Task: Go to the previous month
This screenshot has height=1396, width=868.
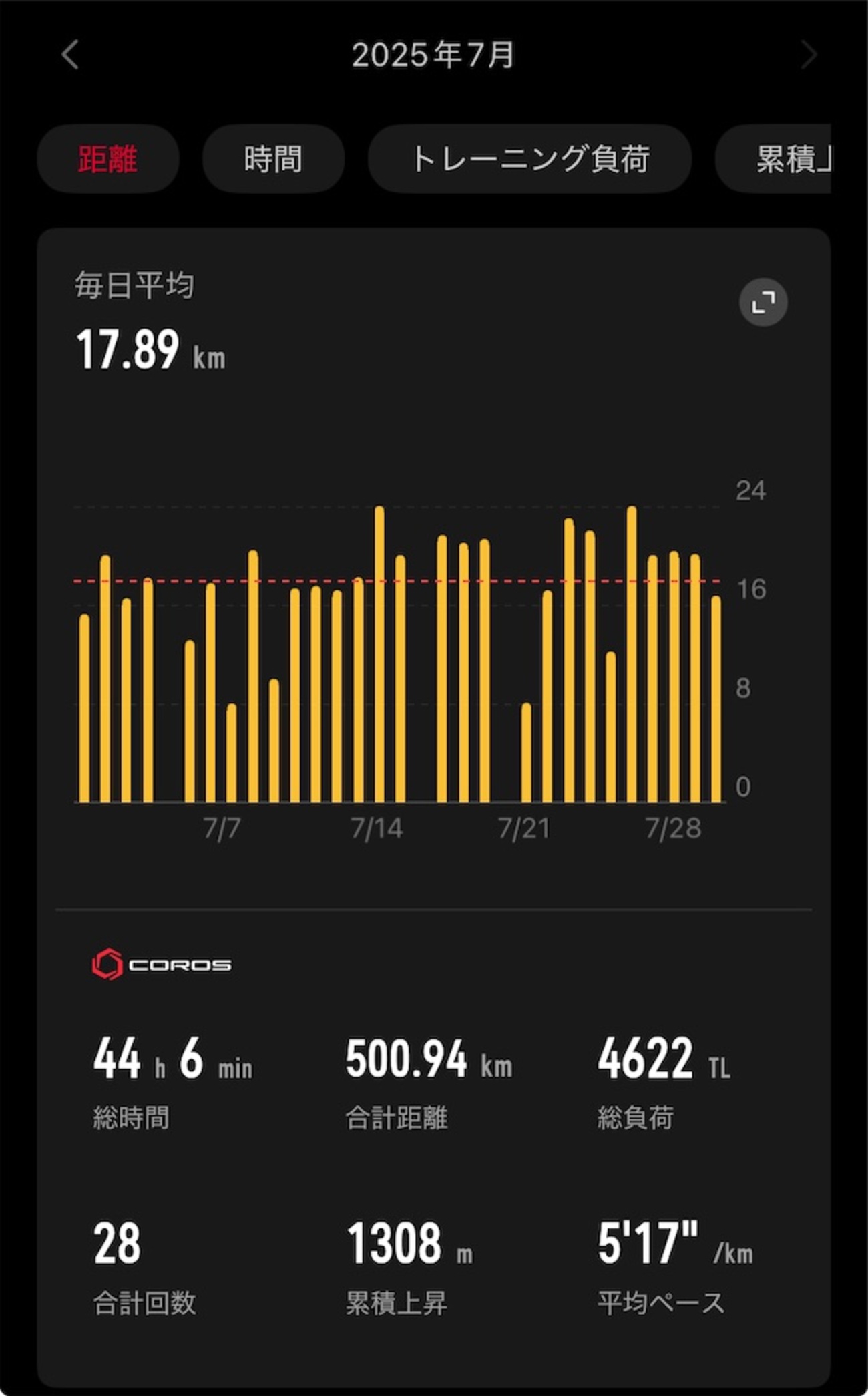Action: [x=70, y=55]
